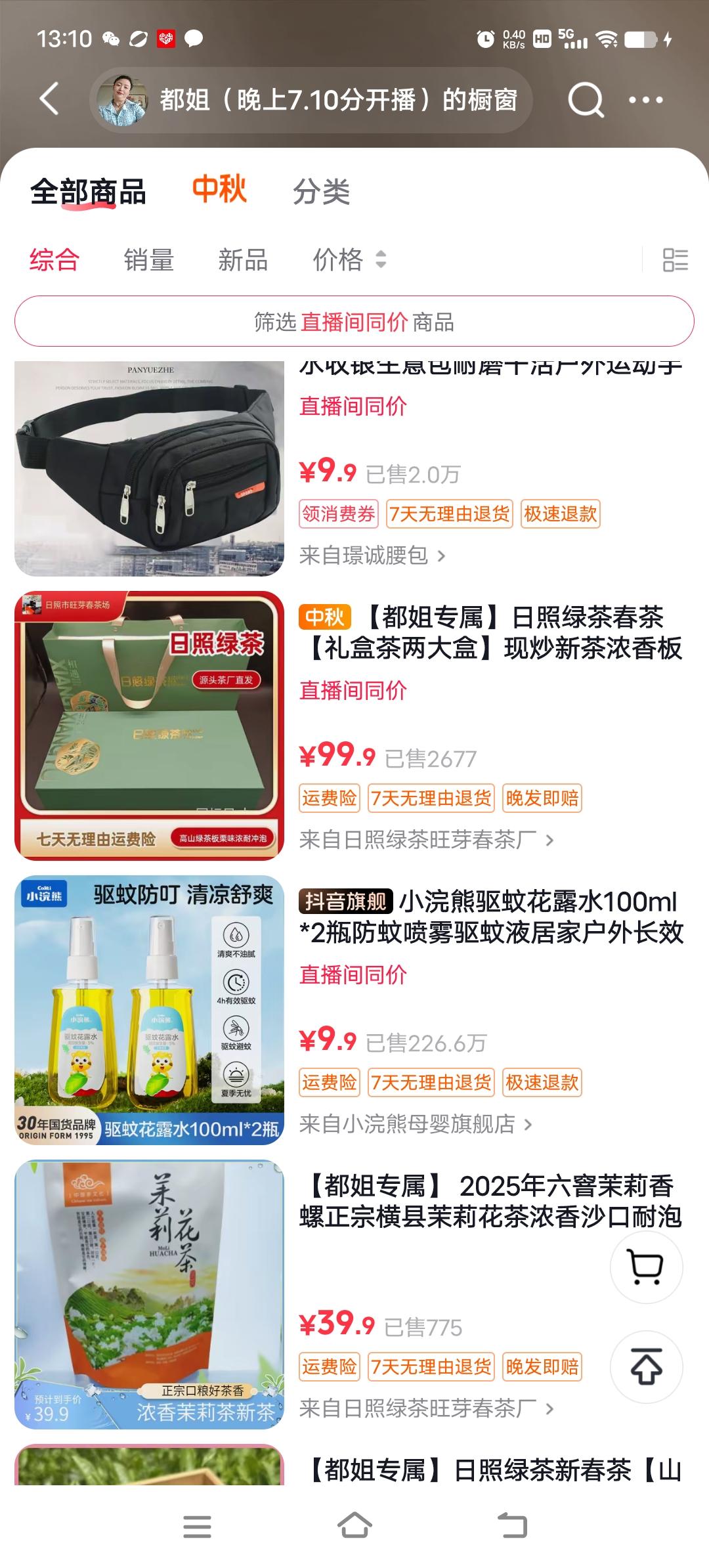Toggle the list layout view icon

pyautogui.click(x=675, y=260)
